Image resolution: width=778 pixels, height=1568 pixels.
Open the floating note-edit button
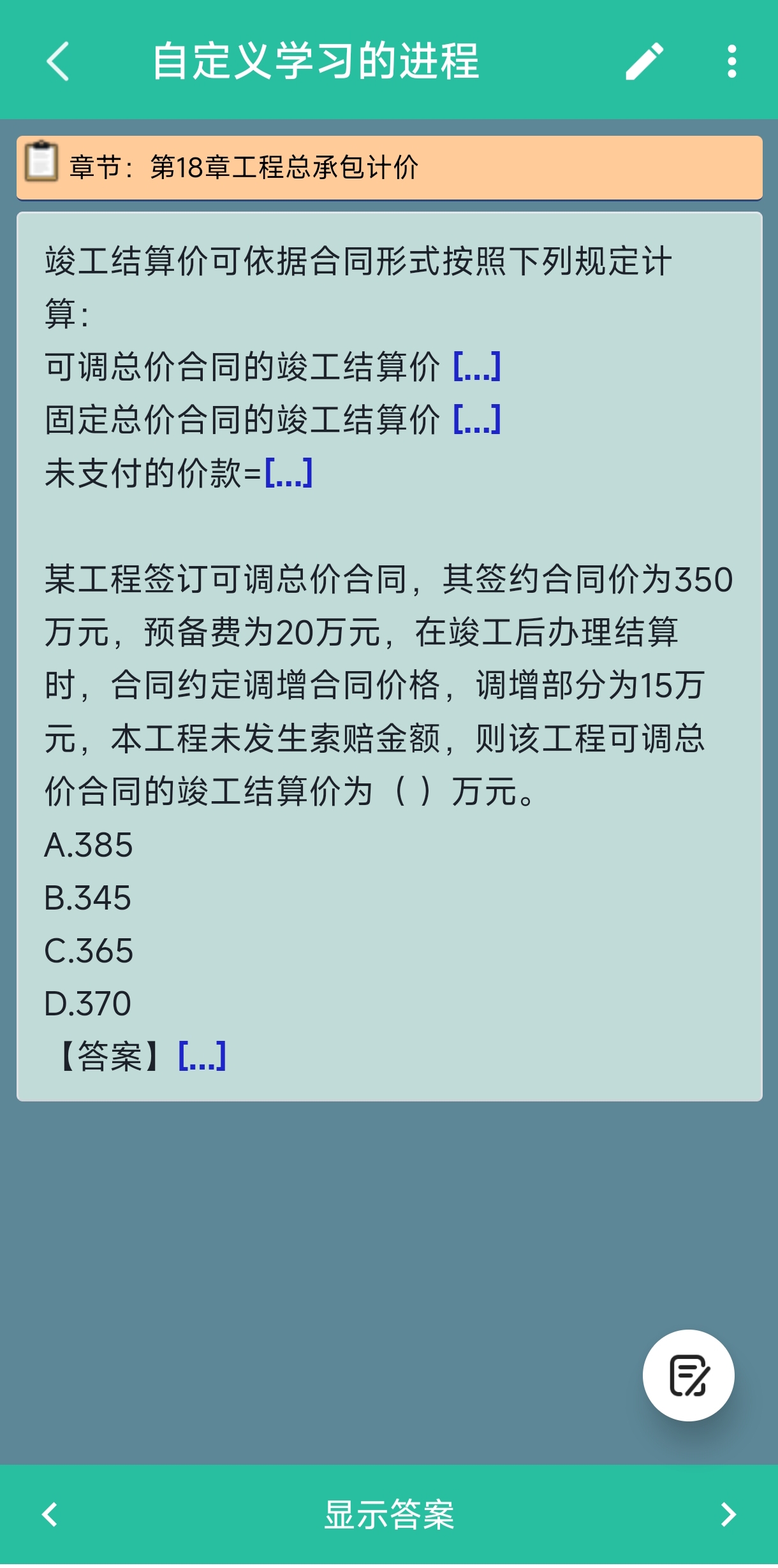(x=688, y=1375)
